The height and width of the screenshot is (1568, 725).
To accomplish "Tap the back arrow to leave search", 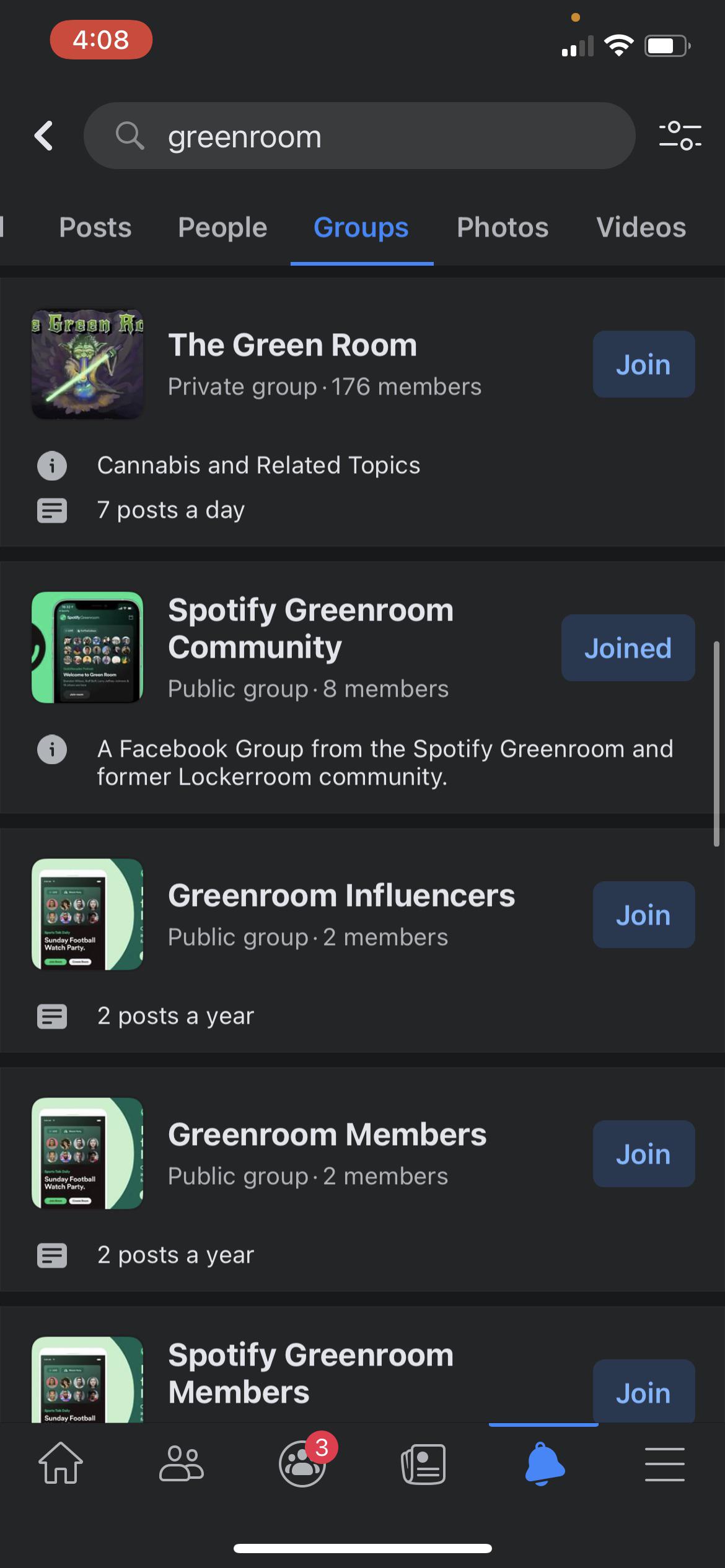I will click(x=44, y=135).
